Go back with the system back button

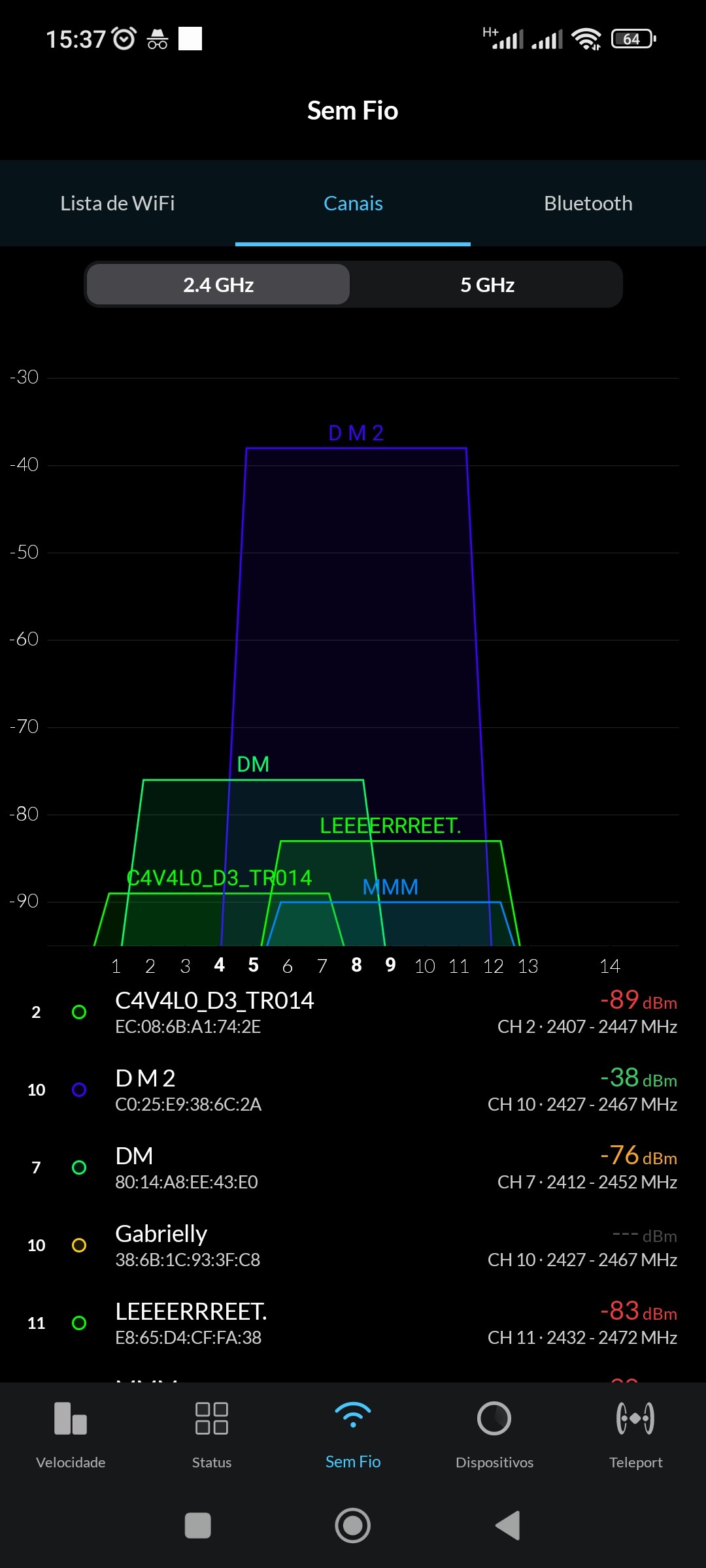pos(508,1526)
